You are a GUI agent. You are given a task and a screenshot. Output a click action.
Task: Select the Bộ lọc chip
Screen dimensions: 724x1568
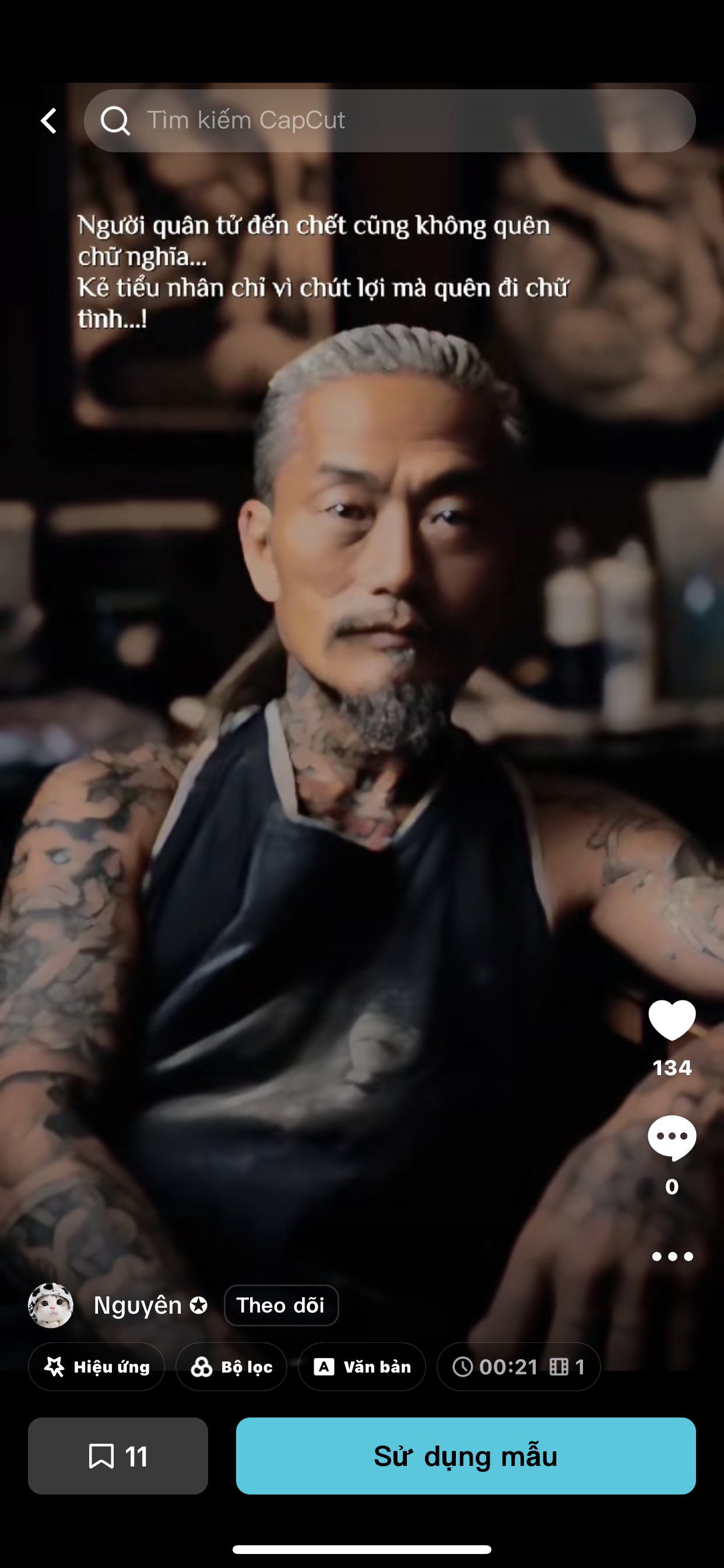tap(231, 1367)
